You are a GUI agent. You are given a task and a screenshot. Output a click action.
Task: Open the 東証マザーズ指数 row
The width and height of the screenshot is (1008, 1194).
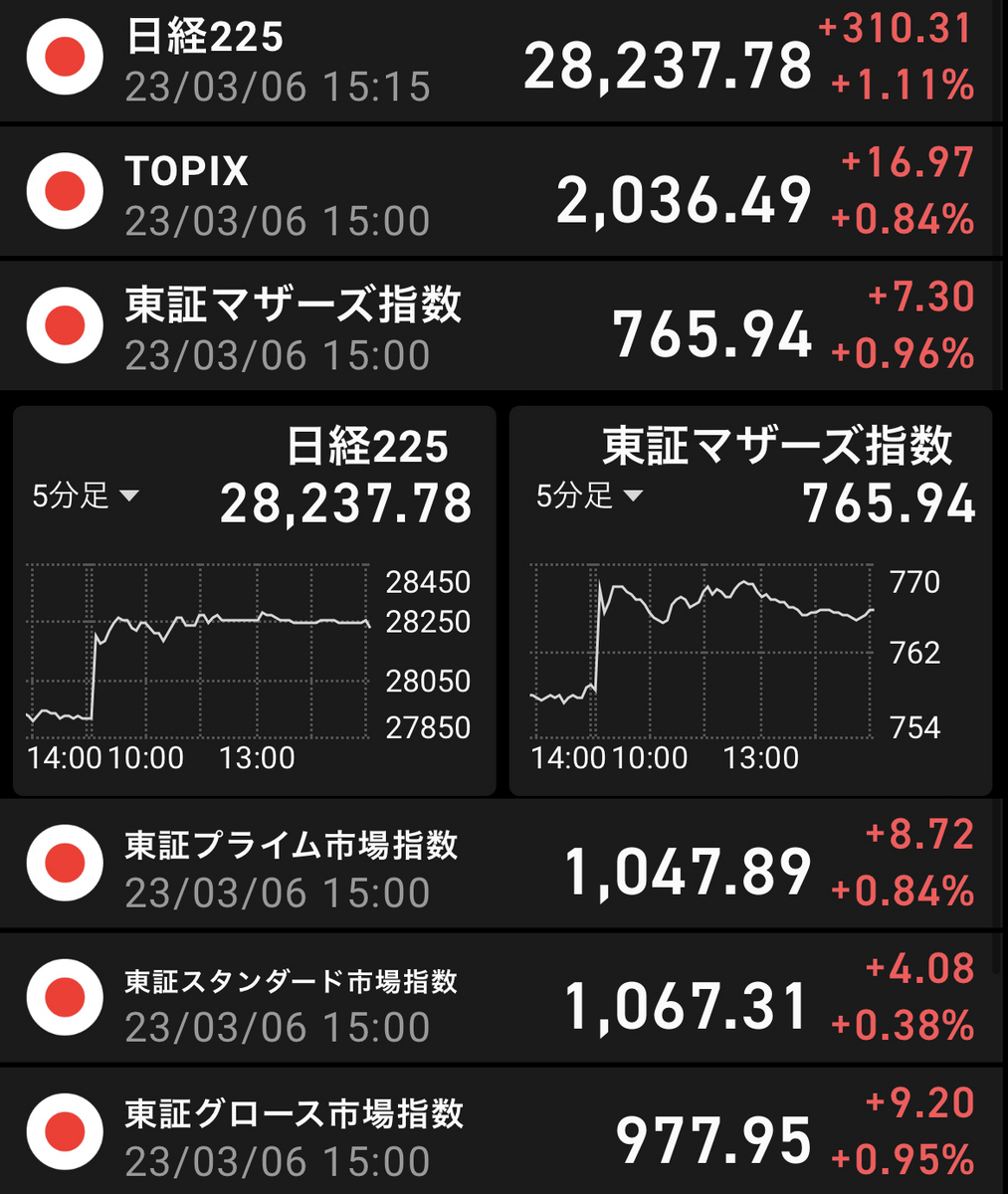[x=502, y=326]
